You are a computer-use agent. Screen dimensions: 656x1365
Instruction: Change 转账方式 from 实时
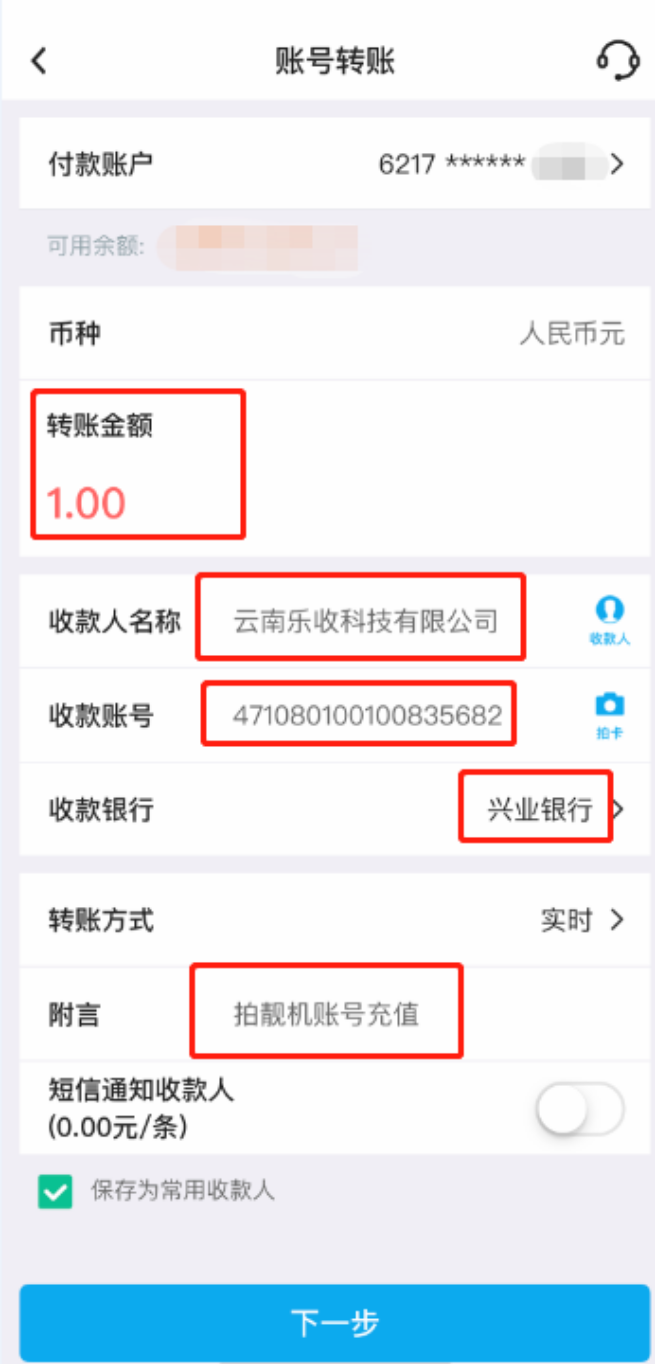pos(580,920)
